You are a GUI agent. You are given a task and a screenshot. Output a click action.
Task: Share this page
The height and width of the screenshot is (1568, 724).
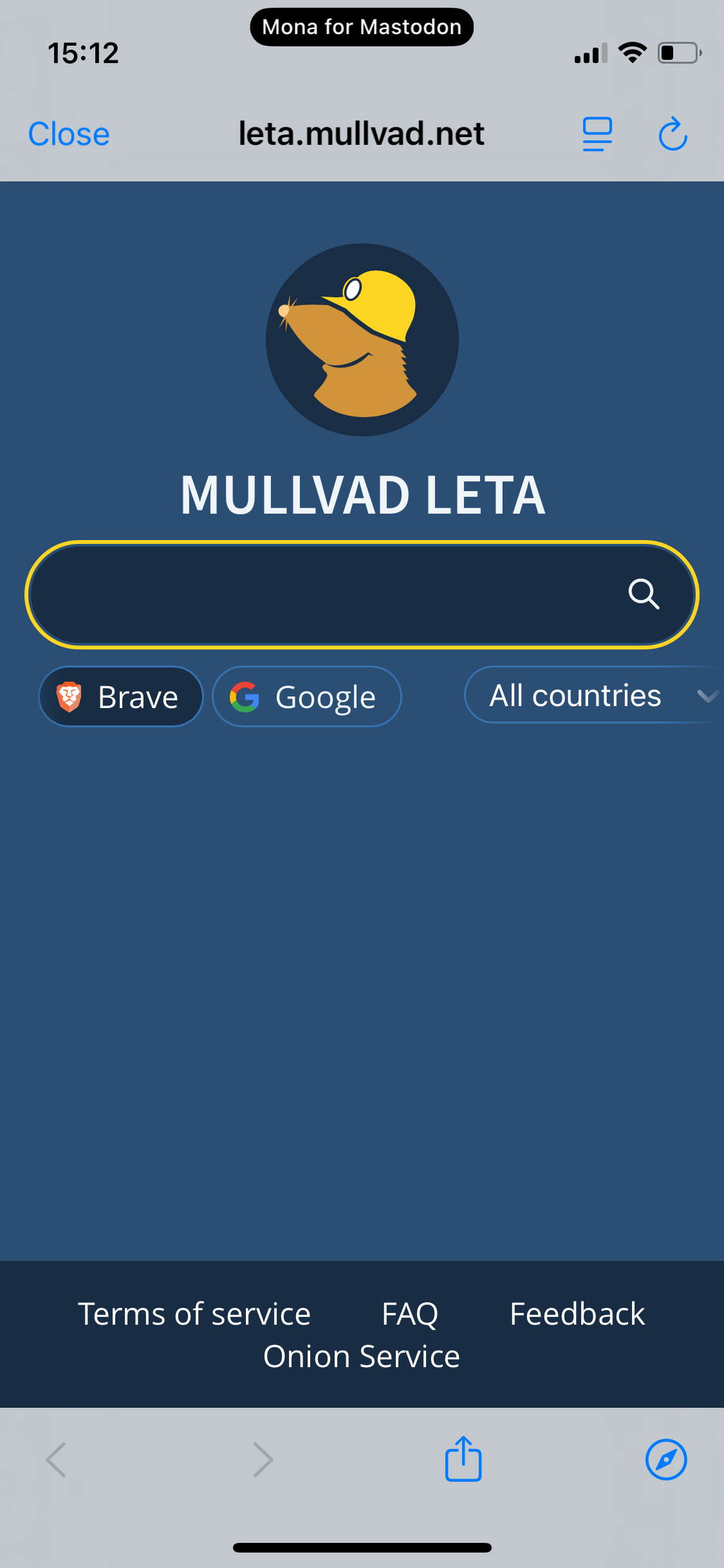[463, 1459]
